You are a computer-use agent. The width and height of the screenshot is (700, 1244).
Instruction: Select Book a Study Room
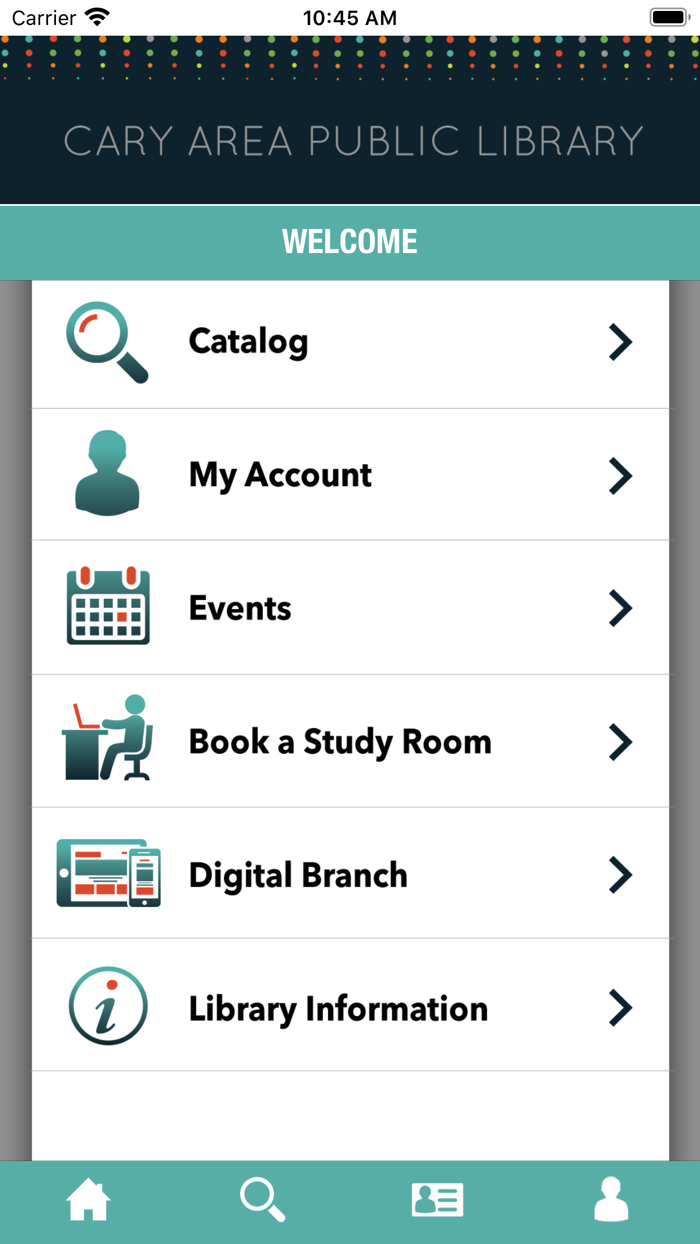point(350,742)
